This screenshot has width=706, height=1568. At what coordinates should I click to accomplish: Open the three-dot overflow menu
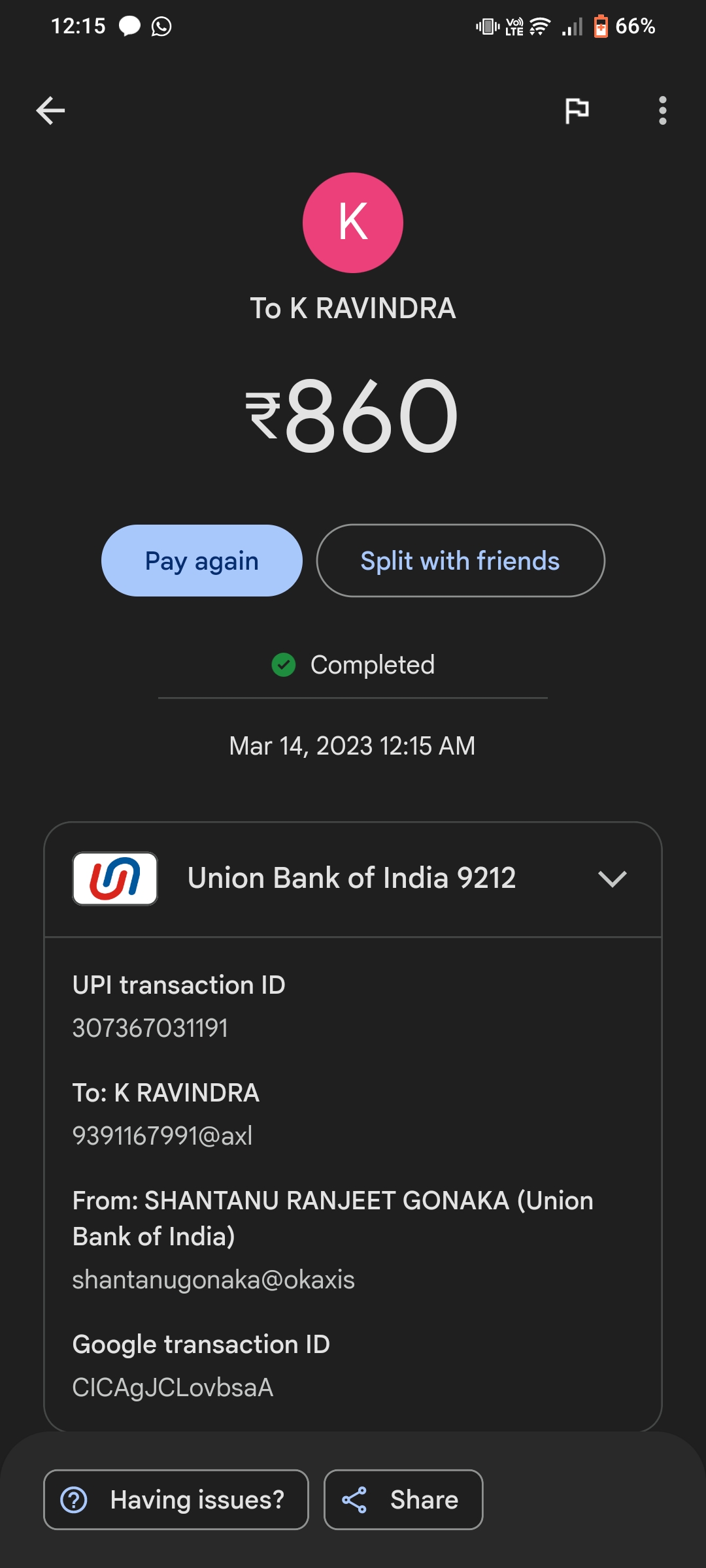point(662,110)
